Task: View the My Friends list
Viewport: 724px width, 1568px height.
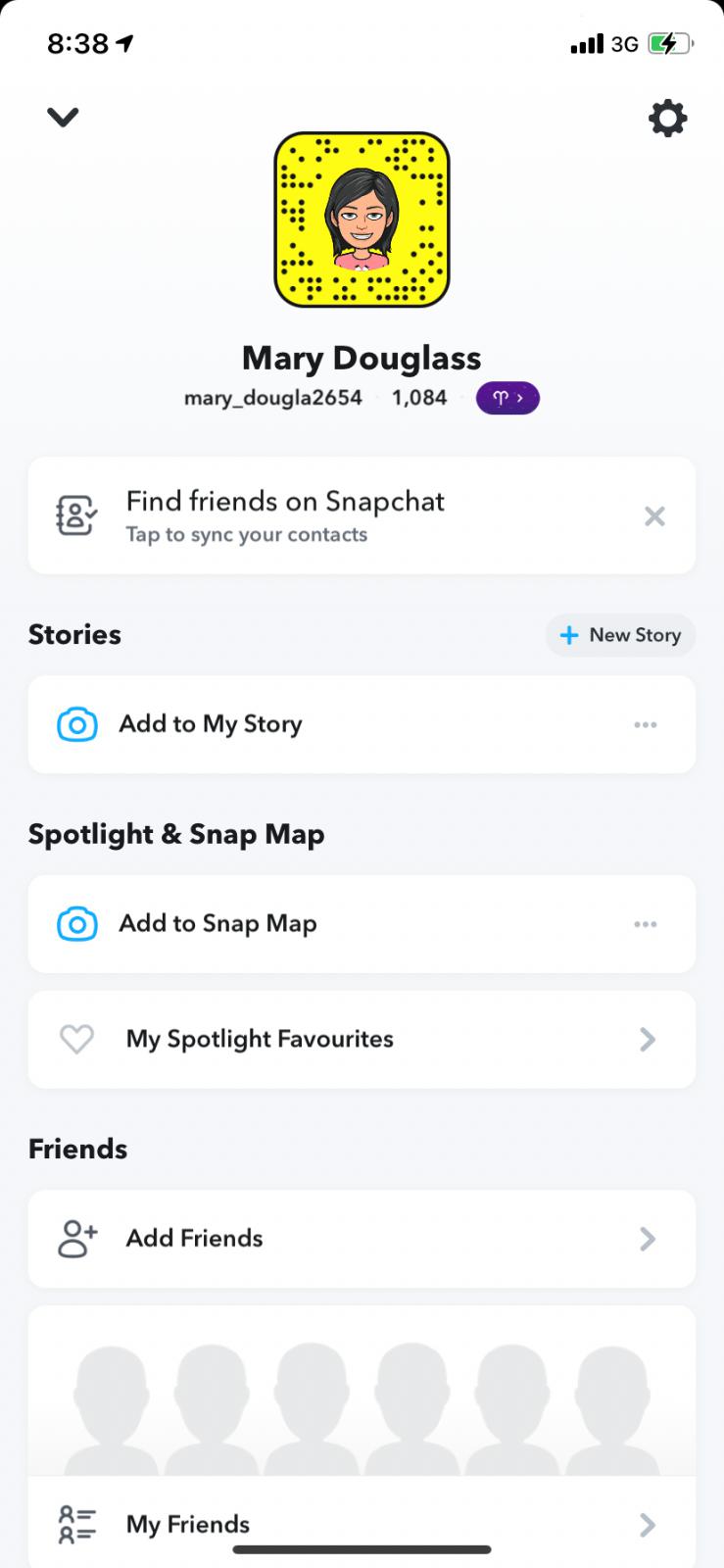Action: (x=362, y=1524)
